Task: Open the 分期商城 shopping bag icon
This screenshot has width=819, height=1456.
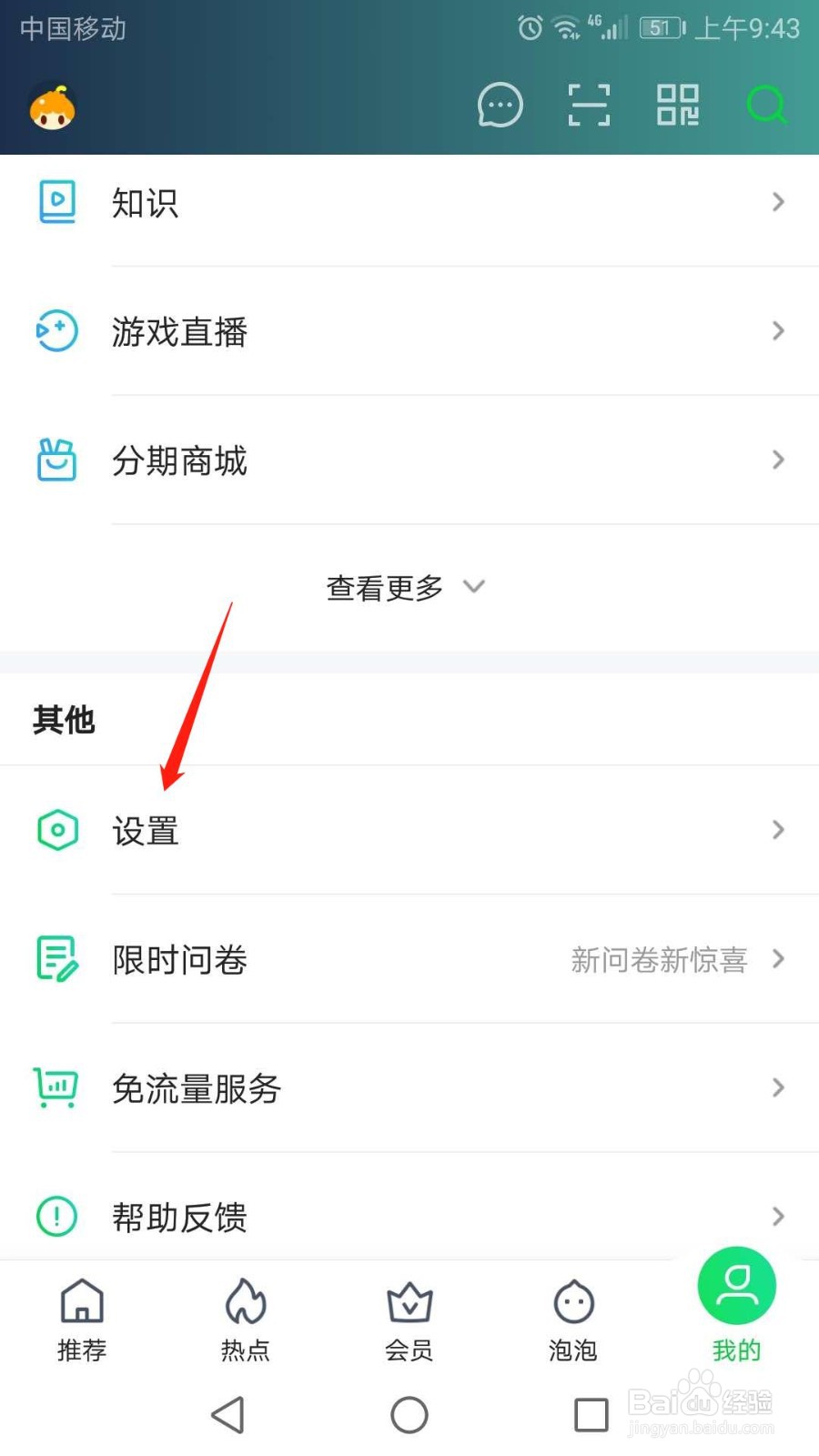Action: click(56, 461)
